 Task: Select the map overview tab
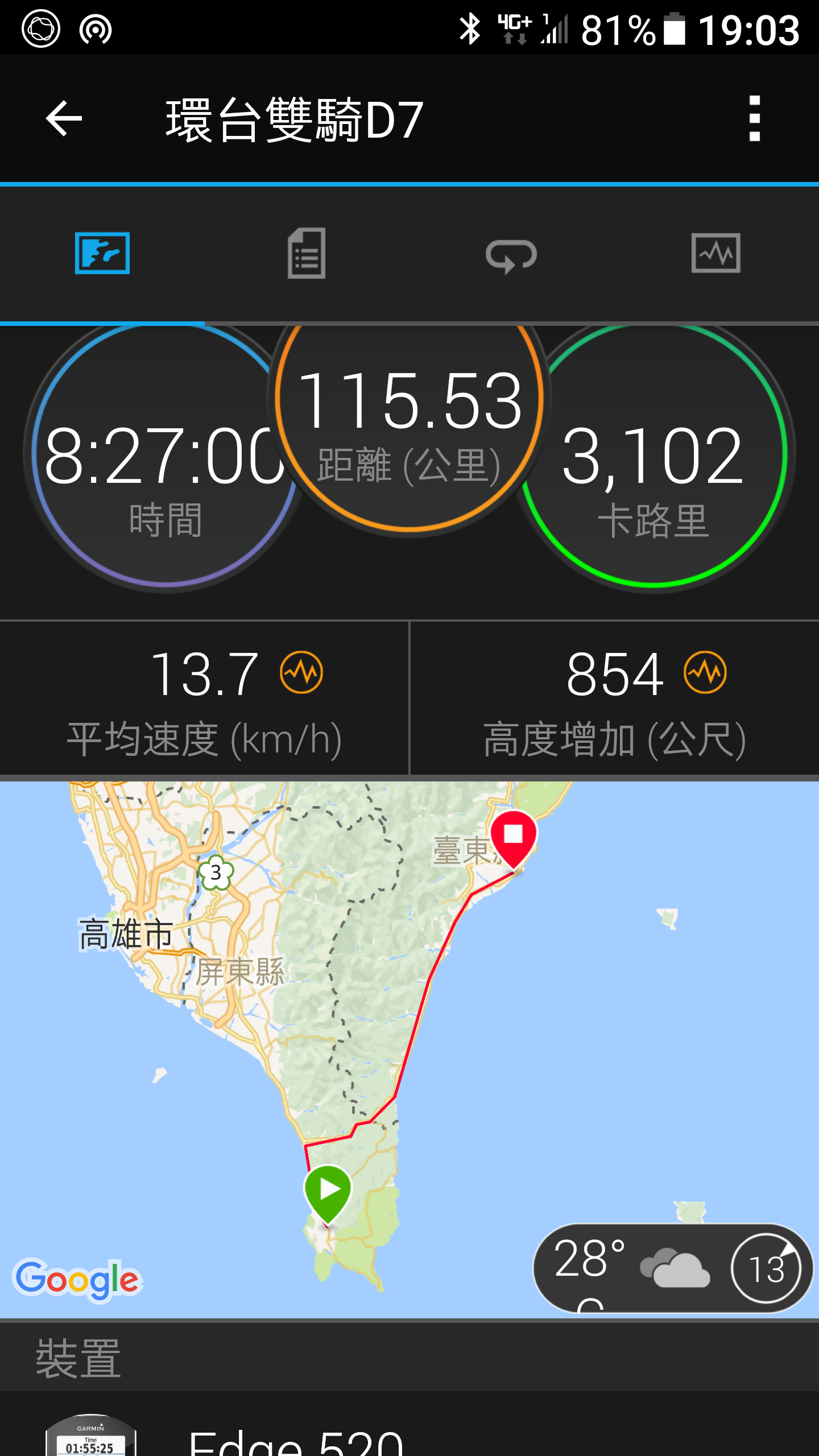point(102,254)
